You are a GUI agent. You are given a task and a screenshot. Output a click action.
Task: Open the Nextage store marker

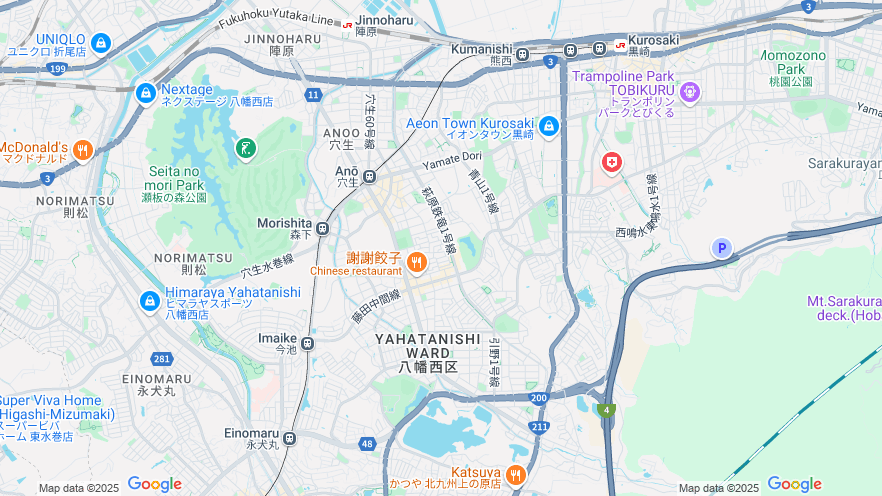[x=146, y=93]
